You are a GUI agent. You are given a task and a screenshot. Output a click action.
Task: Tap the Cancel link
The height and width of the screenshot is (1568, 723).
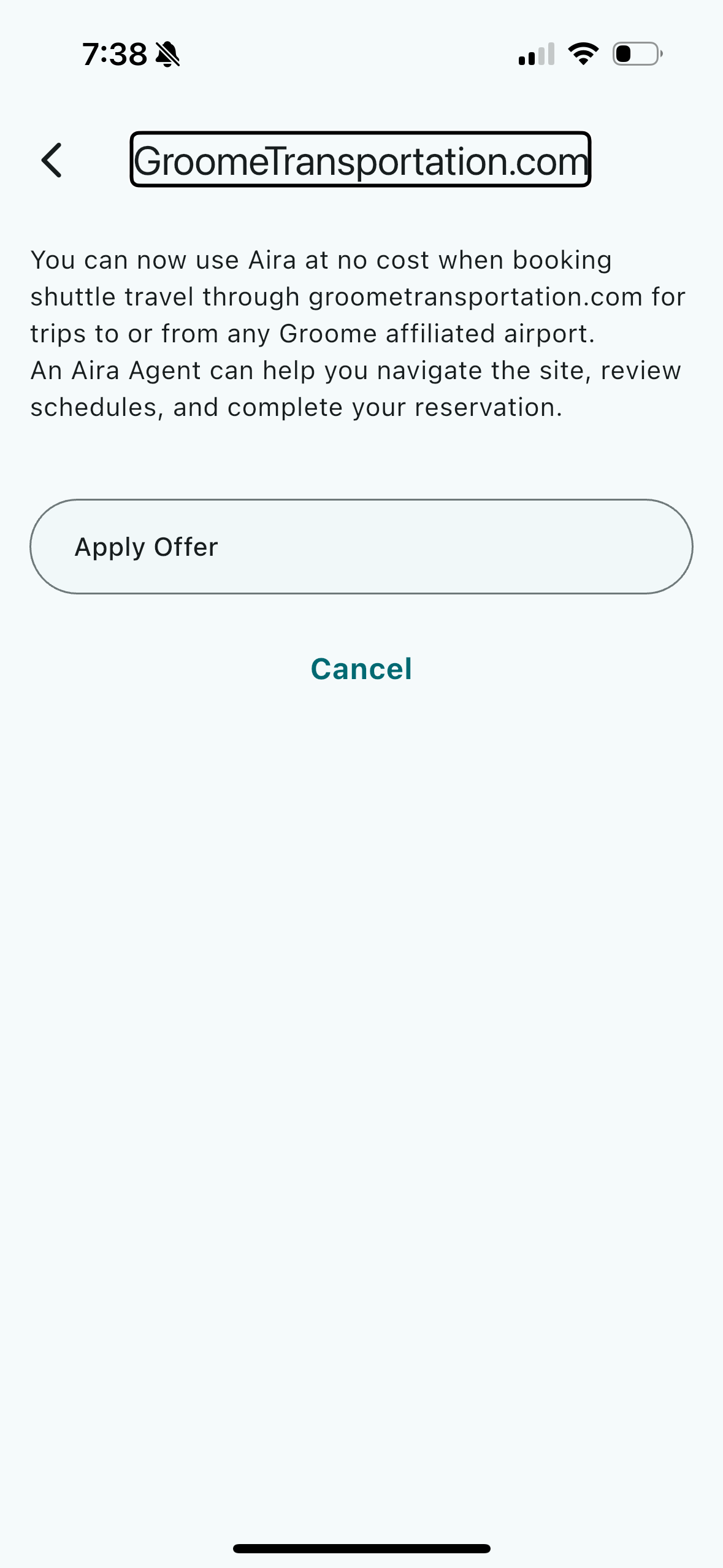pos(361,669)
